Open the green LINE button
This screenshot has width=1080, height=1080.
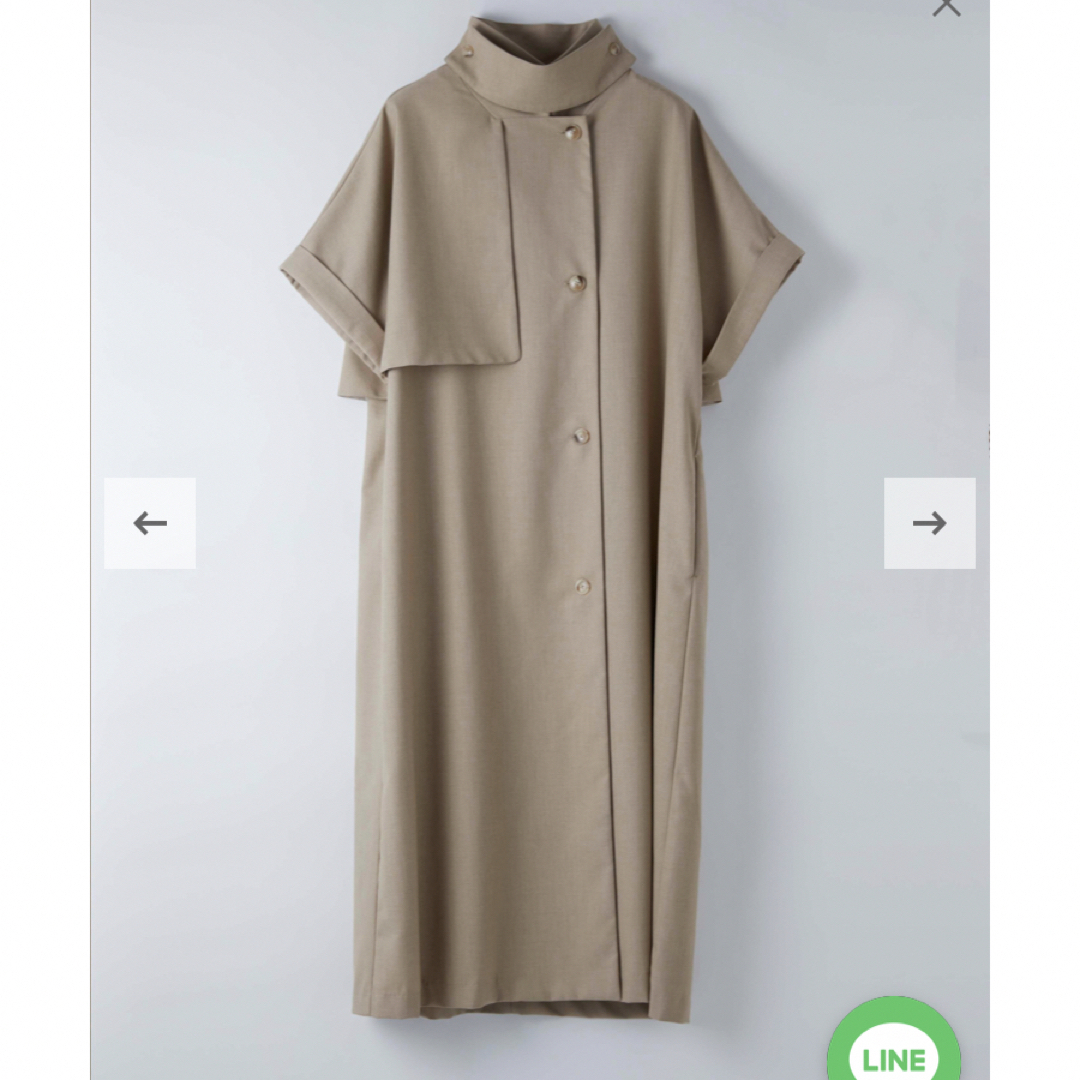coord(894,1045)
